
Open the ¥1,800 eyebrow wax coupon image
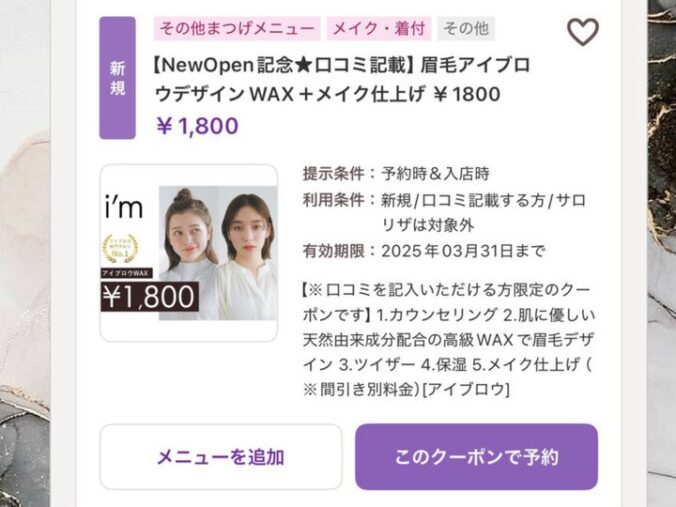coord(189,253)
